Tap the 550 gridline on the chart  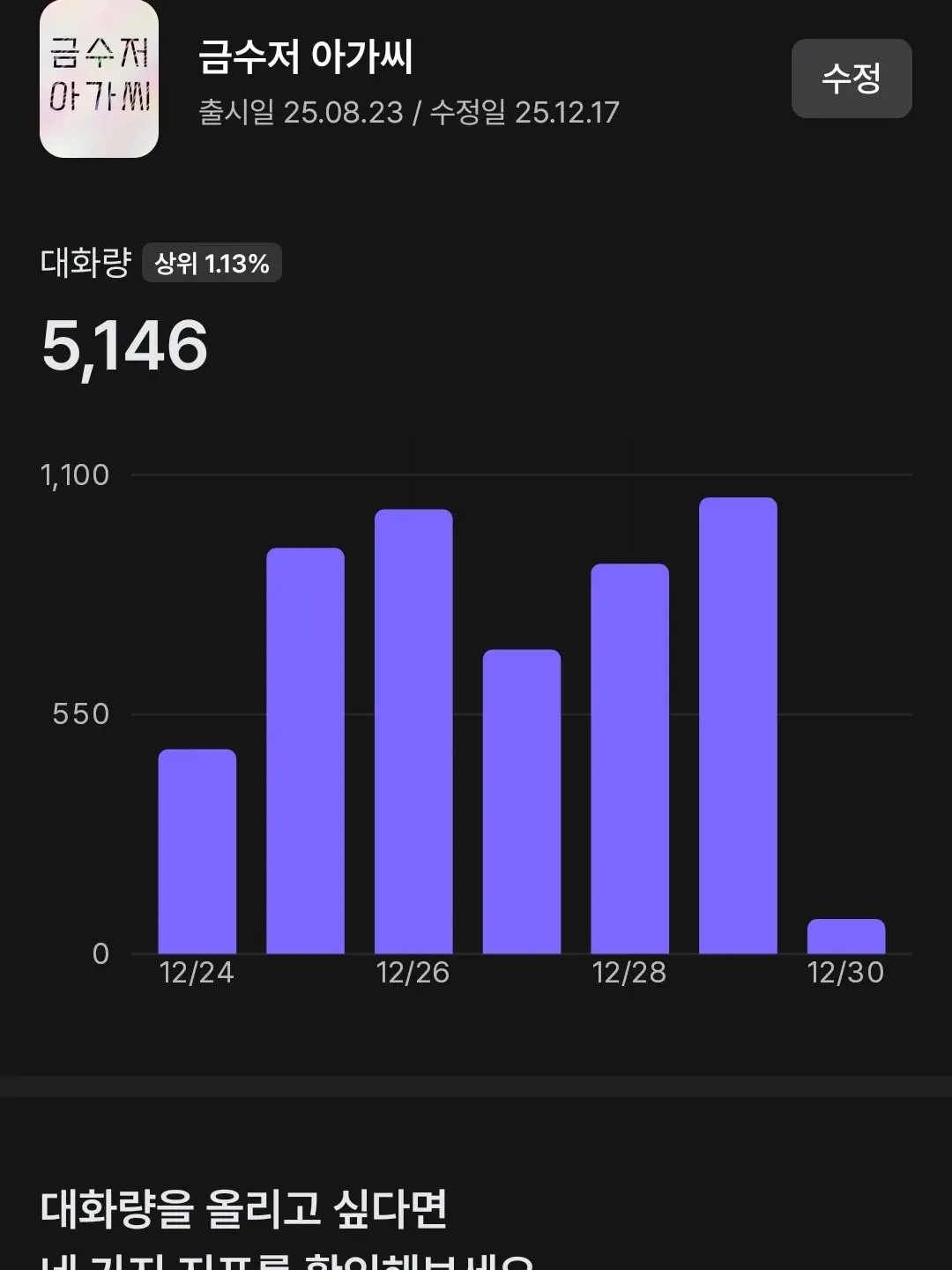click(x=79, y=713)
